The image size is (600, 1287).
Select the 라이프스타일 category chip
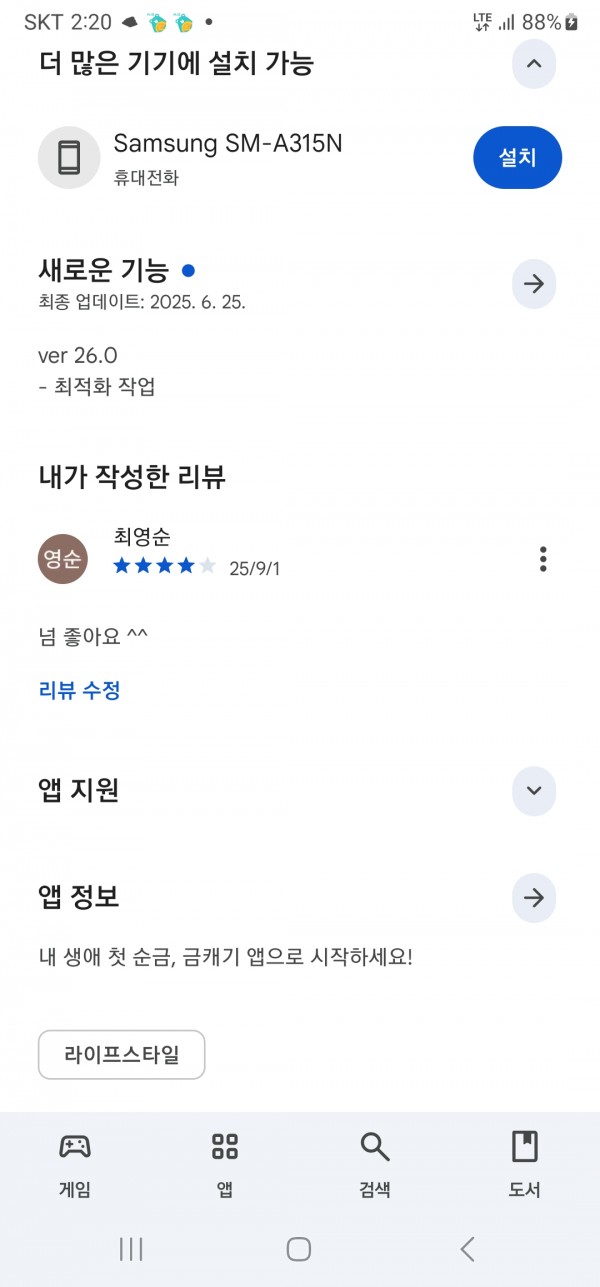[x=121, y=1055]
